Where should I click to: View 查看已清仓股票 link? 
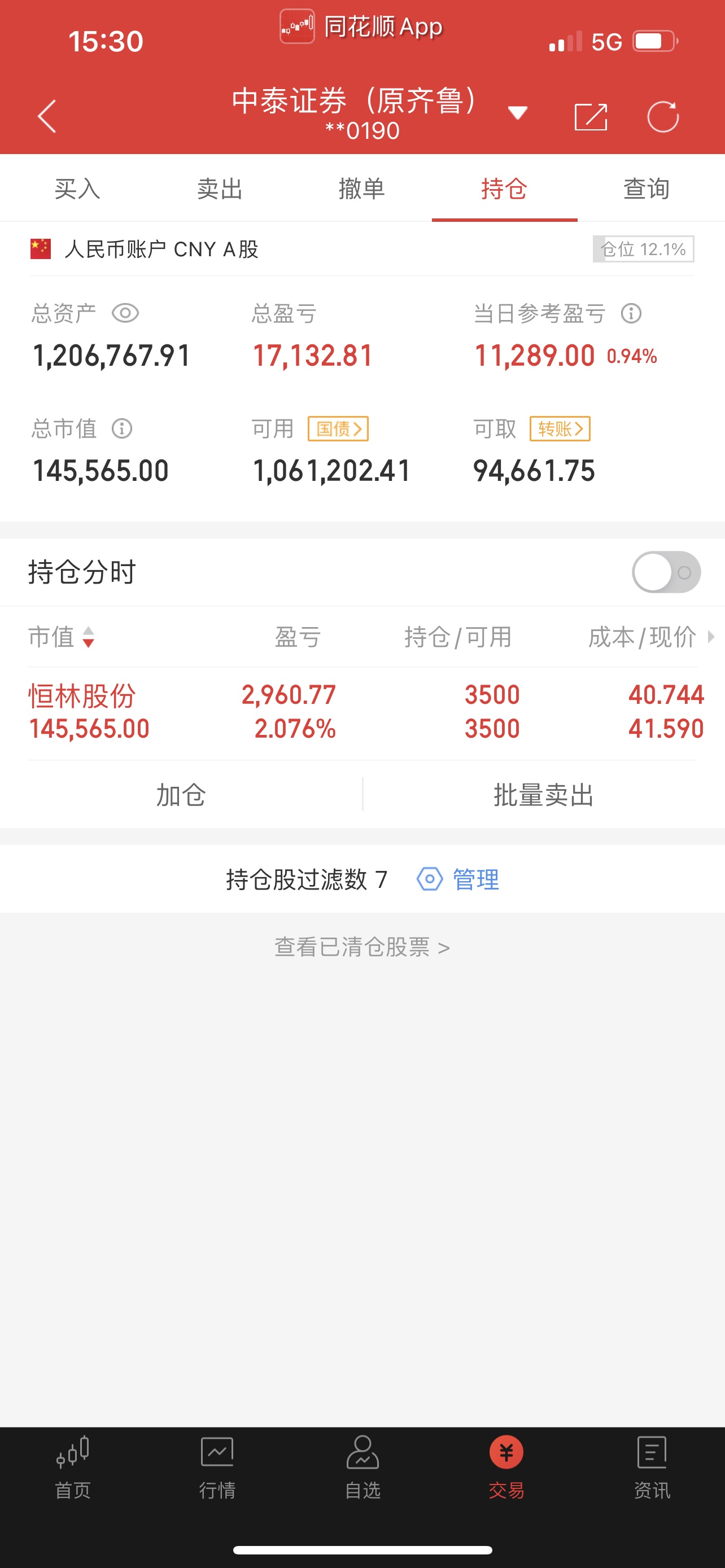(x=362, y=947)
